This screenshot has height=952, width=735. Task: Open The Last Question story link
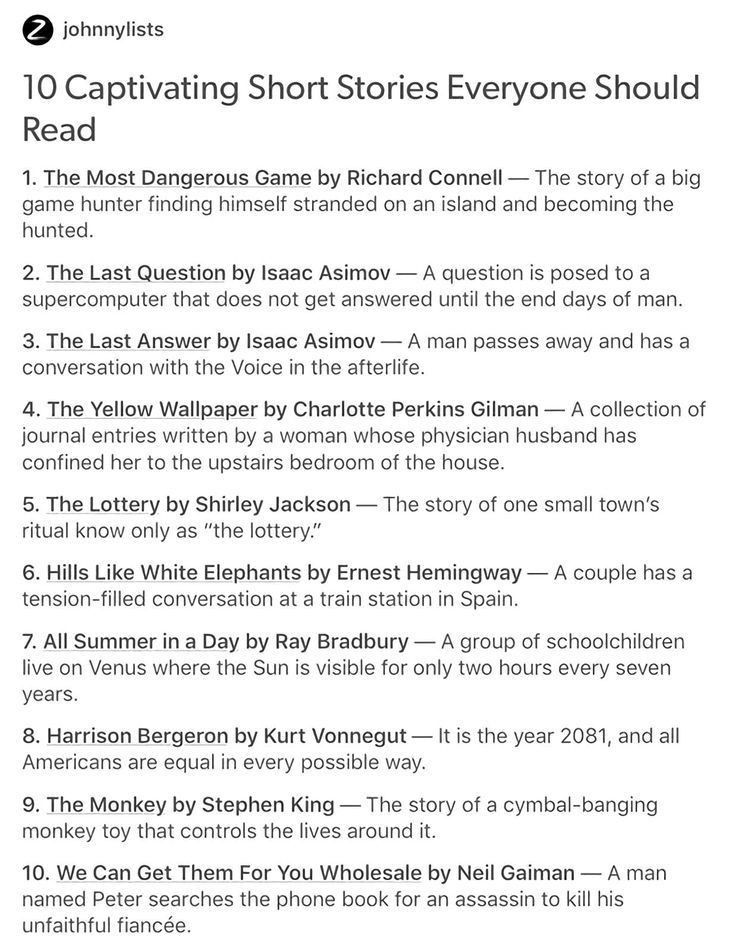(x=136, y=272)
